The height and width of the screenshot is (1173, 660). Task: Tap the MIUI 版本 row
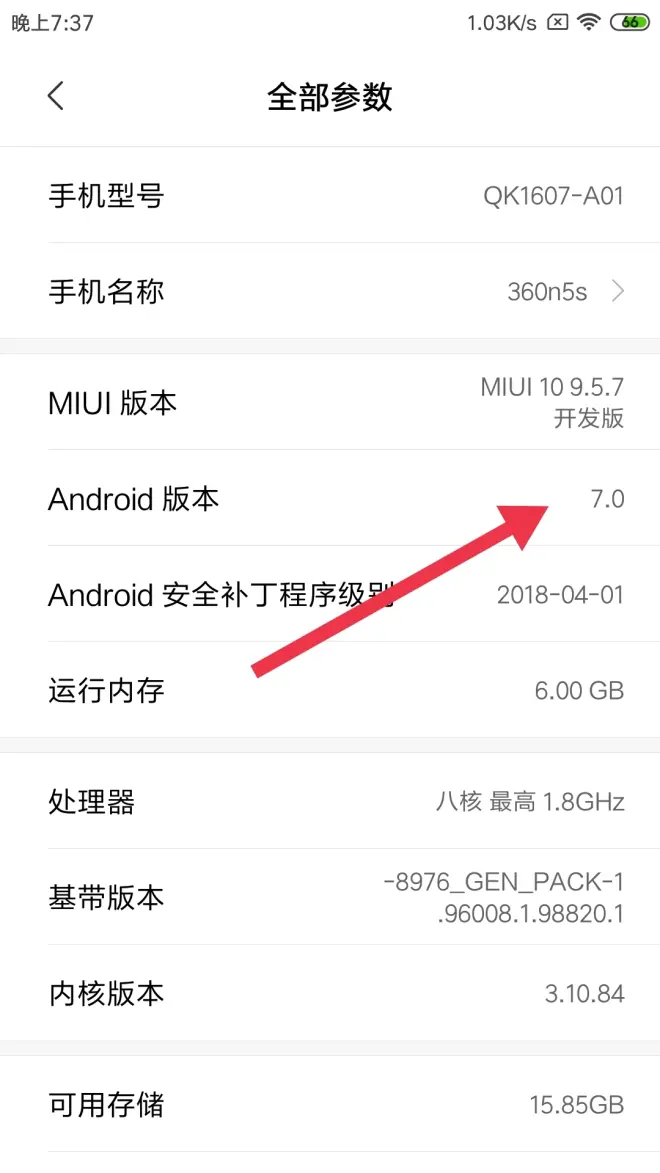coord(330,402)
